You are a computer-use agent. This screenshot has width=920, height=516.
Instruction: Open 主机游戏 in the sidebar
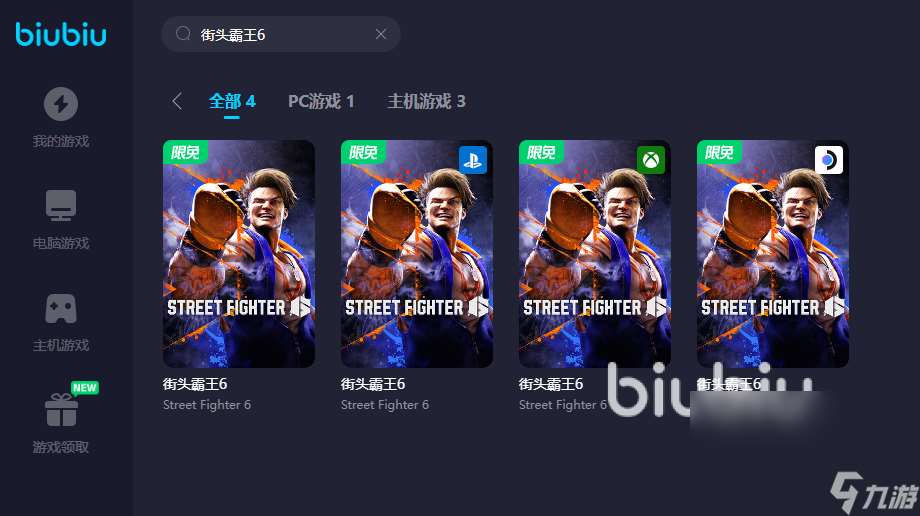61,321
